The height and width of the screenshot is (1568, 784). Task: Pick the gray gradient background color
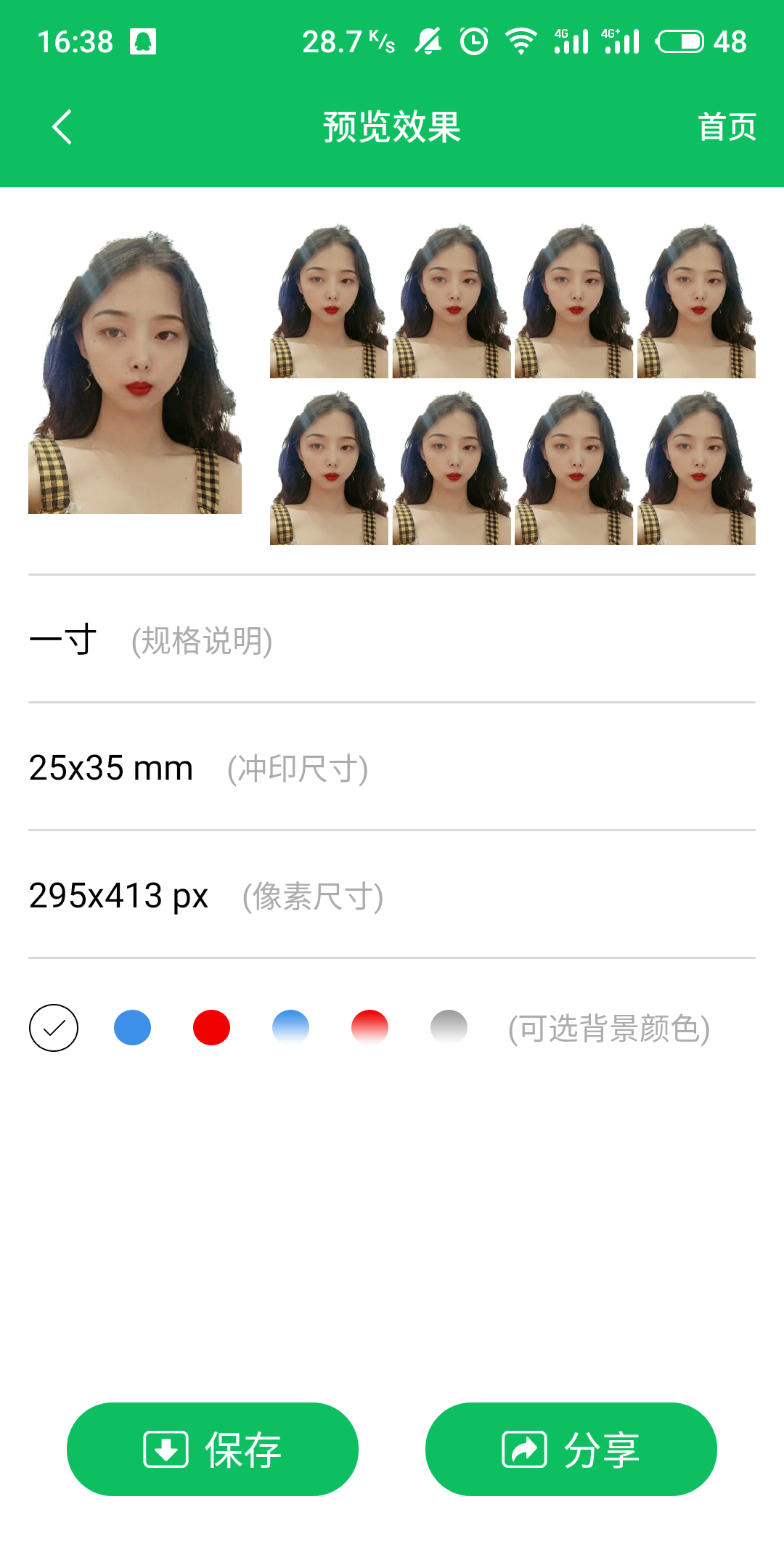(448, 1026)
